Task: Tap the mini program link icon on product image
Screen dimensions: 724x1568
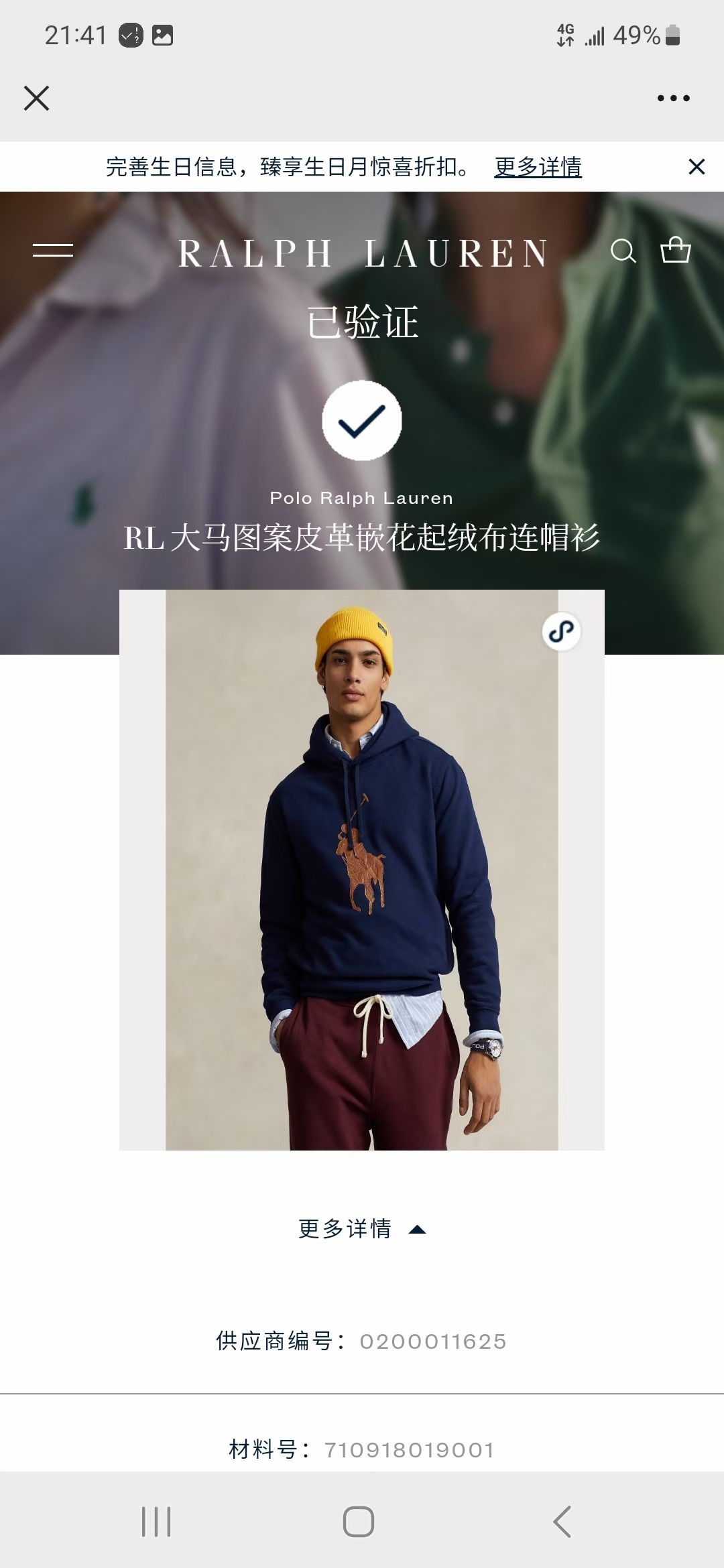Action: point(561,631)
